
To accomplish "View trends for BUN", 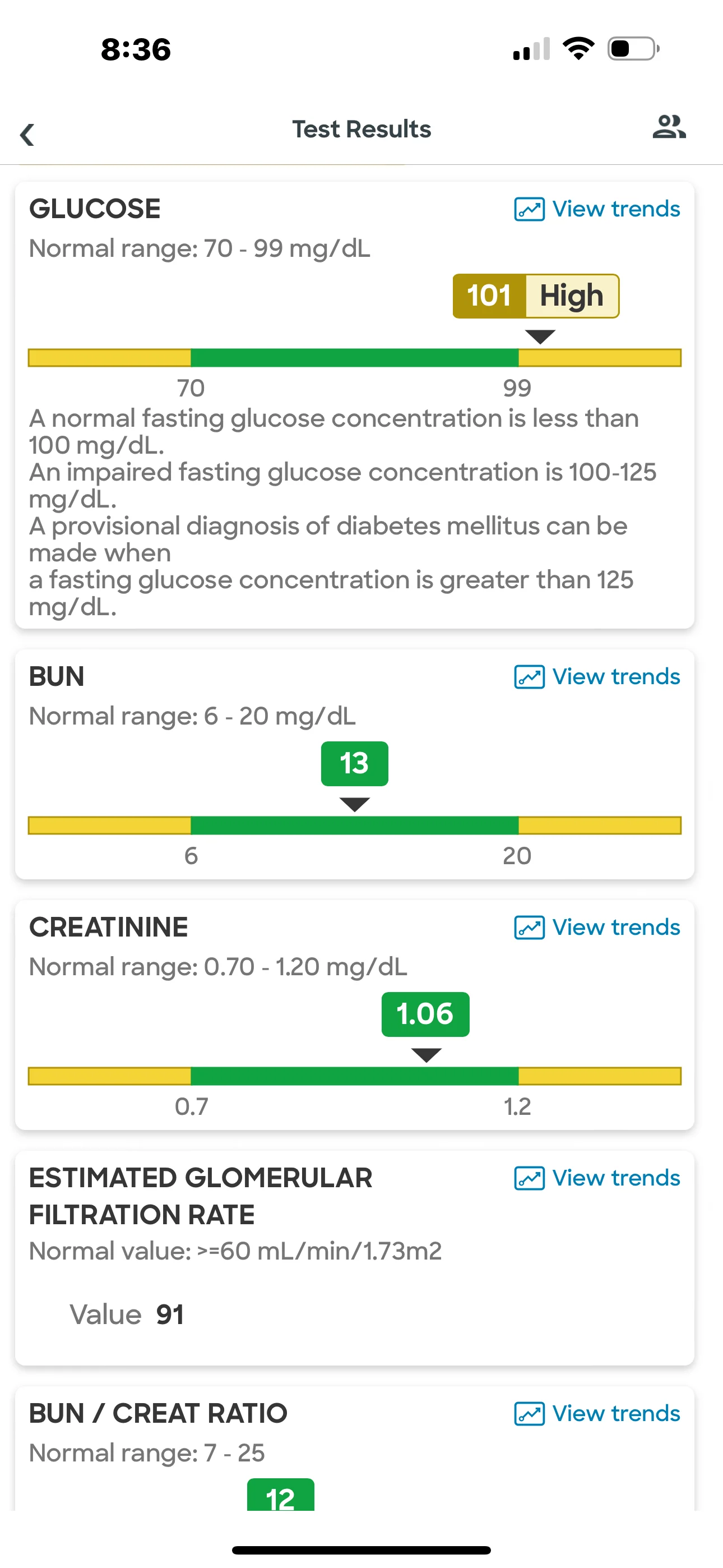I will click(597, 676).
